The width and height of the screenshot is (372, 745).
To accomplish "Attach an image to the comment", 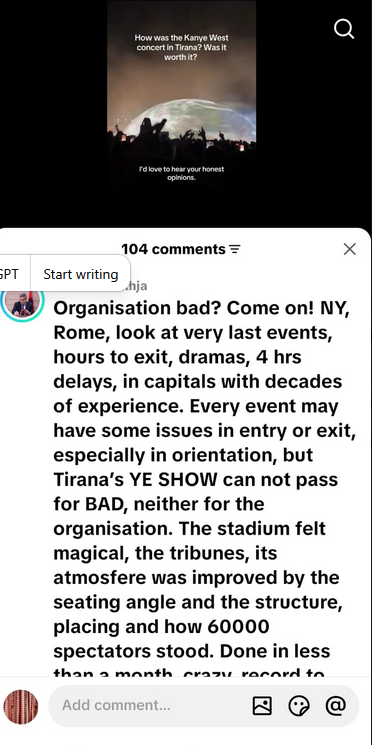I will point(262,706).
